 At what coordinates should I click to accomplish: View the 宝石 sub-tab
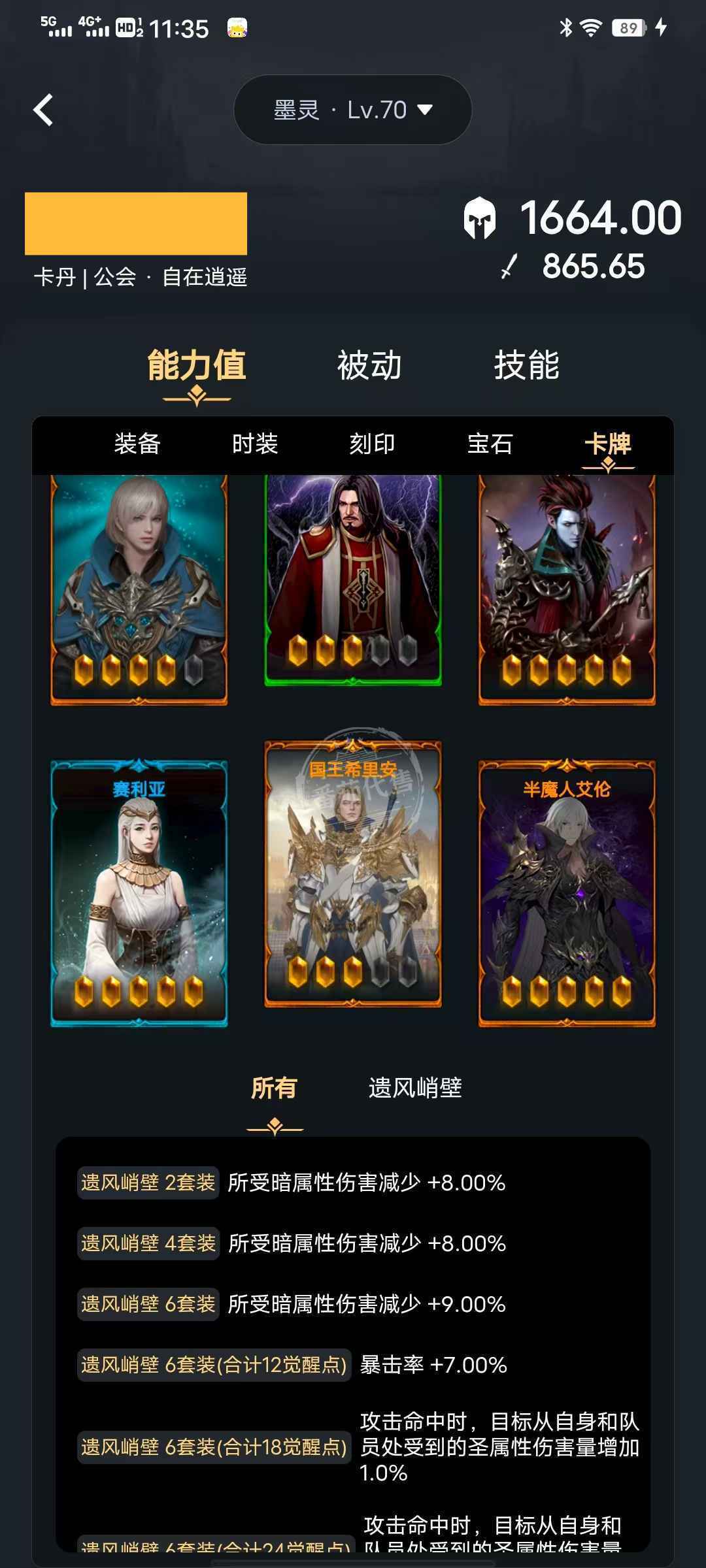(x=490, y=444)
